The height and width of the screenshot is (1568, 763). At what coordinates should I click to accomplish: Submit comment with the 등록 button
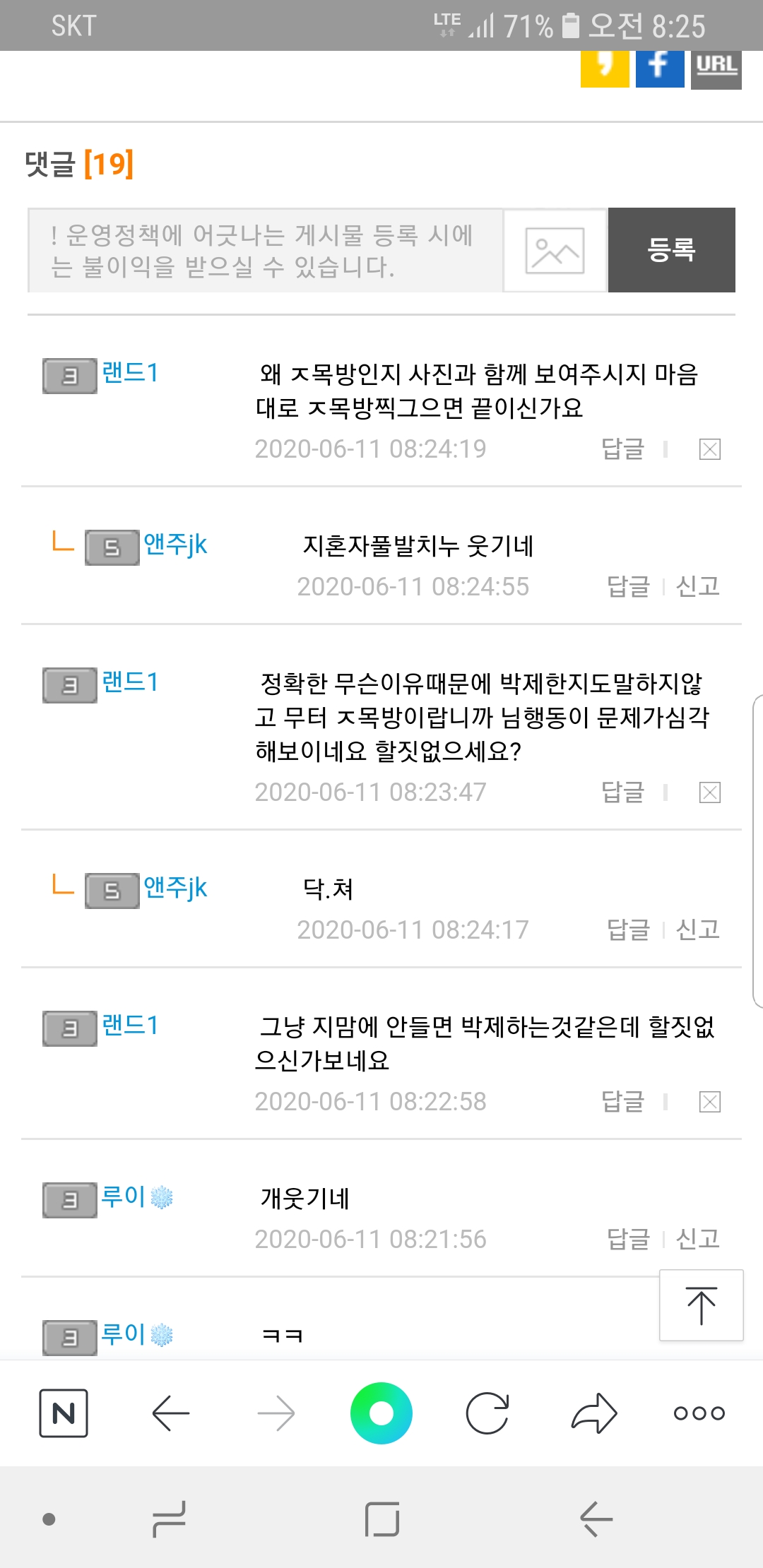pos(671,250)
